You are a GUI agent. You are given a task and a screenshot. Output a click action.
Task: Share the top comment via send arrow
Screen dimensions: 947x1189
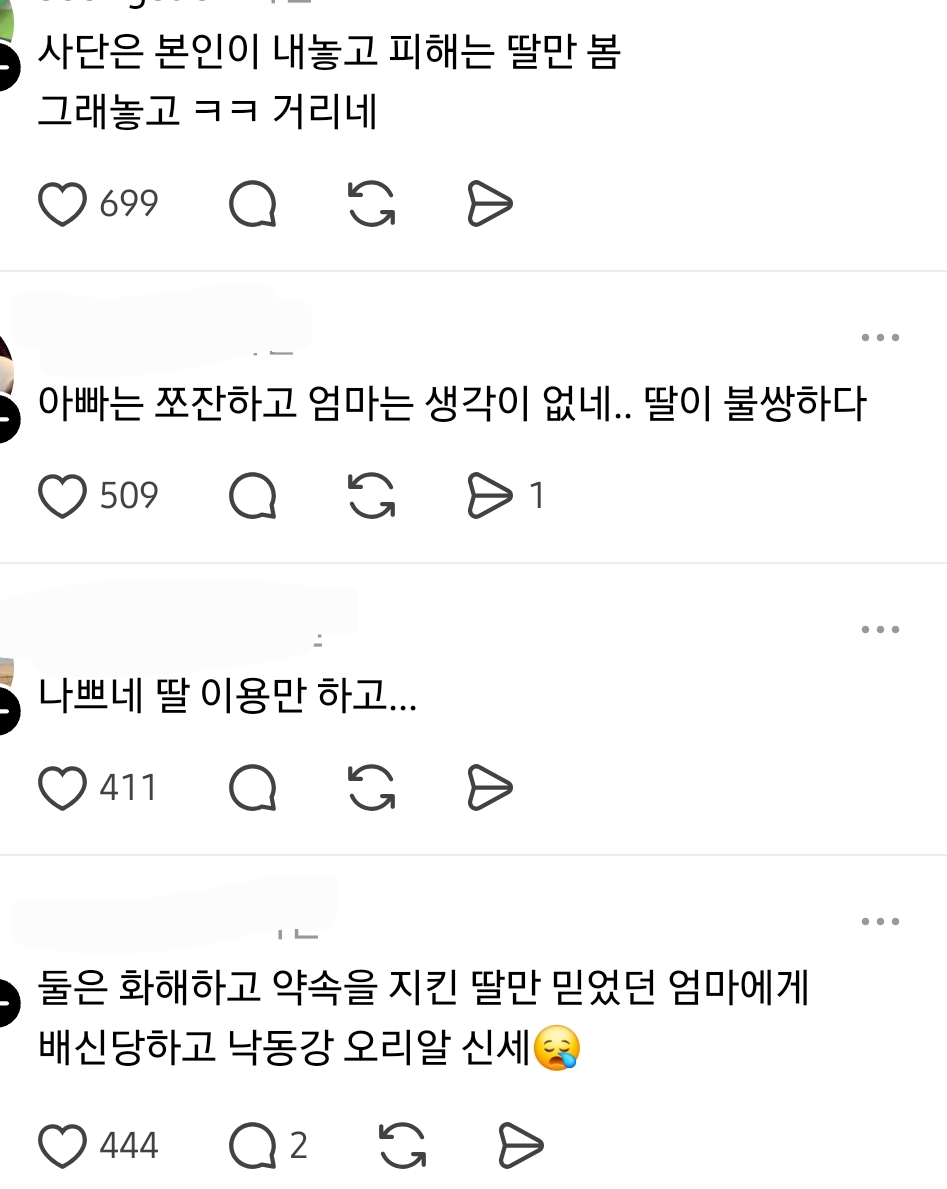tap(488, 202)
